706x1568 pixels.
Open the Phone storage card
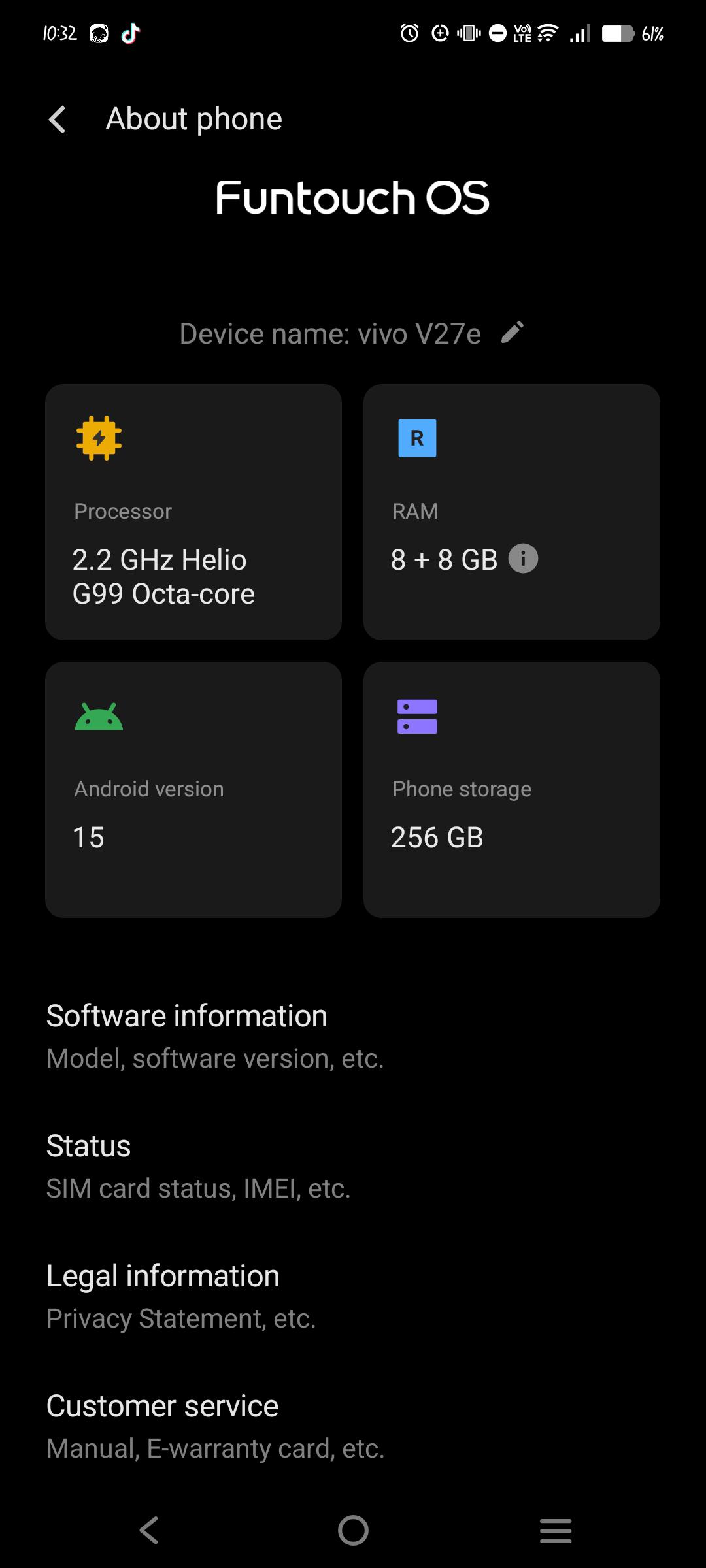coord(511,789)
